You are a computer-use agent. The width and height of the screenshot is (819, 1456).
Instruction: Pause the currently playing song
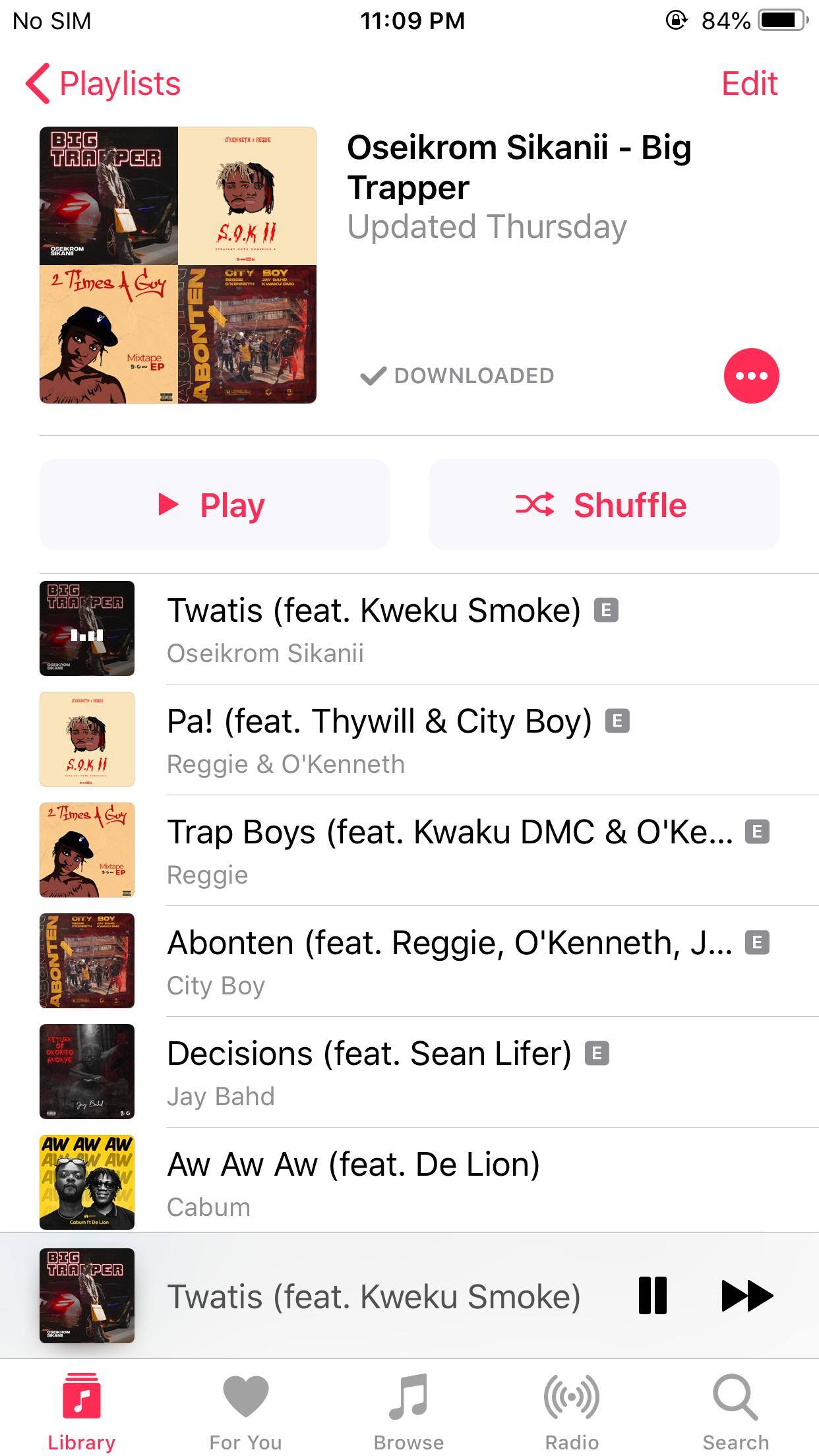652,1296
